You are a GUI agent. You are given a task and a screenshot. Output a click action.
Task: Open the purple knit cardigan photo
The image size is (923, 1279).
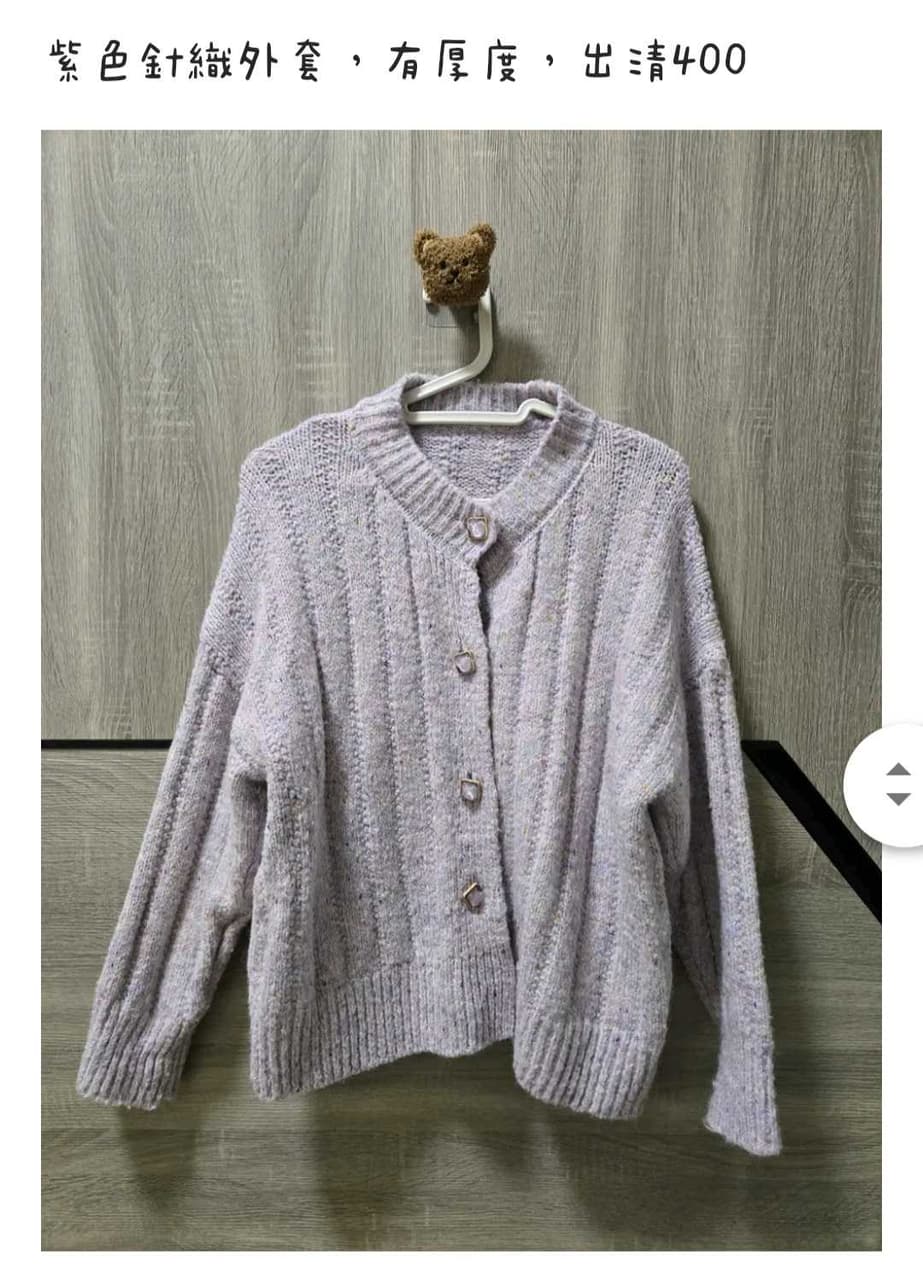point(460,690)
